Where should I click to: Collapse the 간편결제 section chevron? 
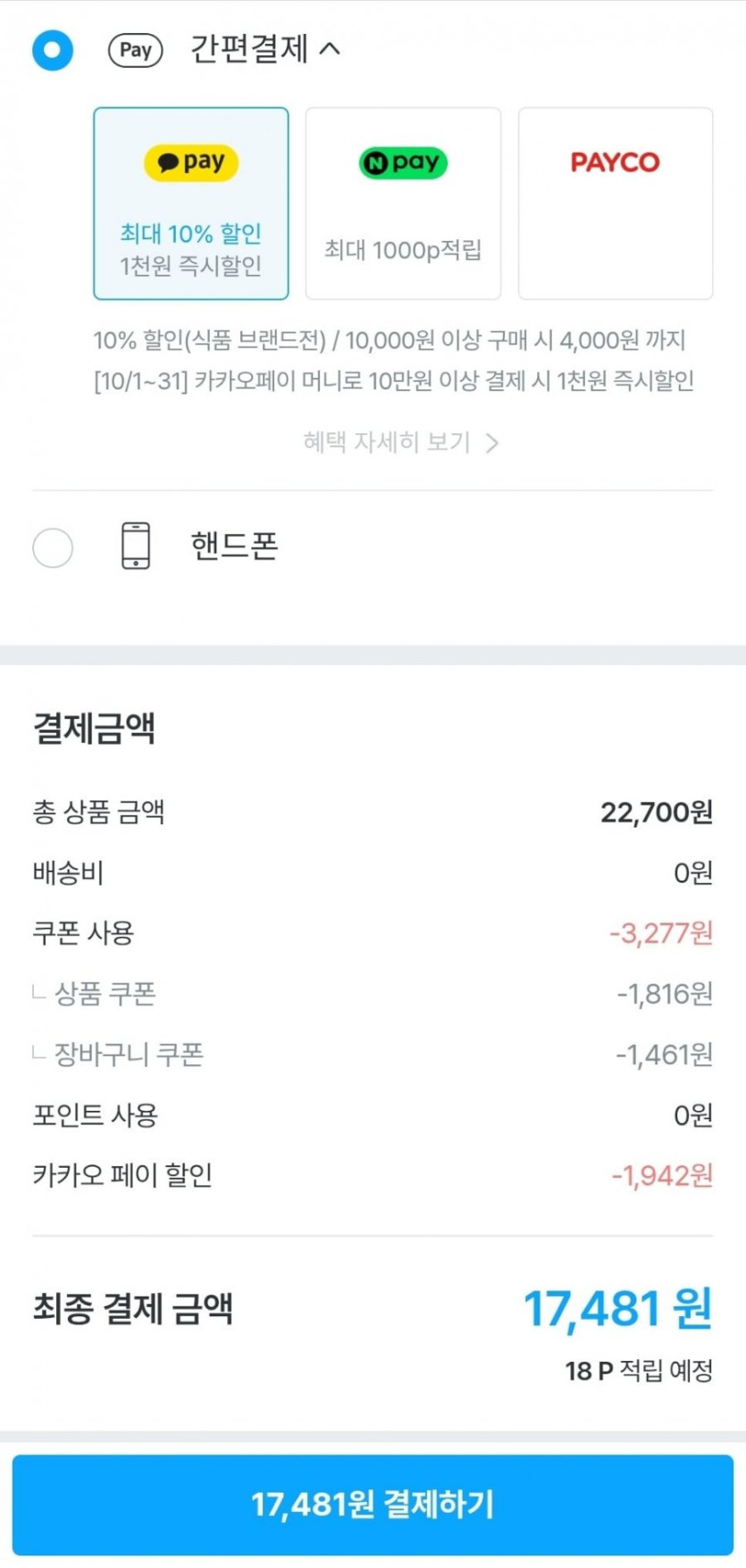pos(330,48)
